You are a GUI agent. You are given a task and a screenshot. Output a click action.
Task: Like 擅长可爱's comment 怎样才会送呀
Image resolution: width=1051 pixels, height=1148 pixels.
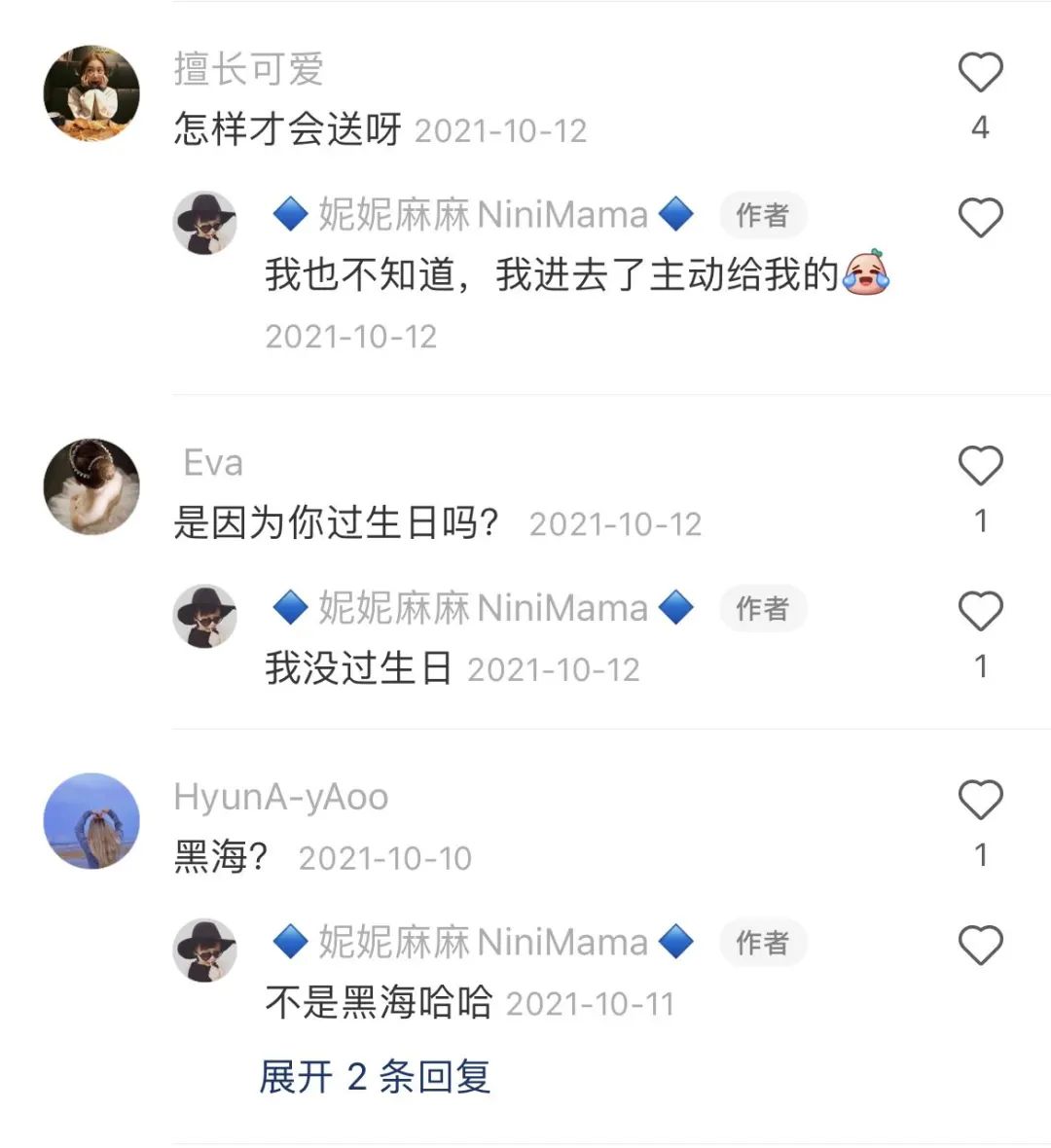coord(980,73)
